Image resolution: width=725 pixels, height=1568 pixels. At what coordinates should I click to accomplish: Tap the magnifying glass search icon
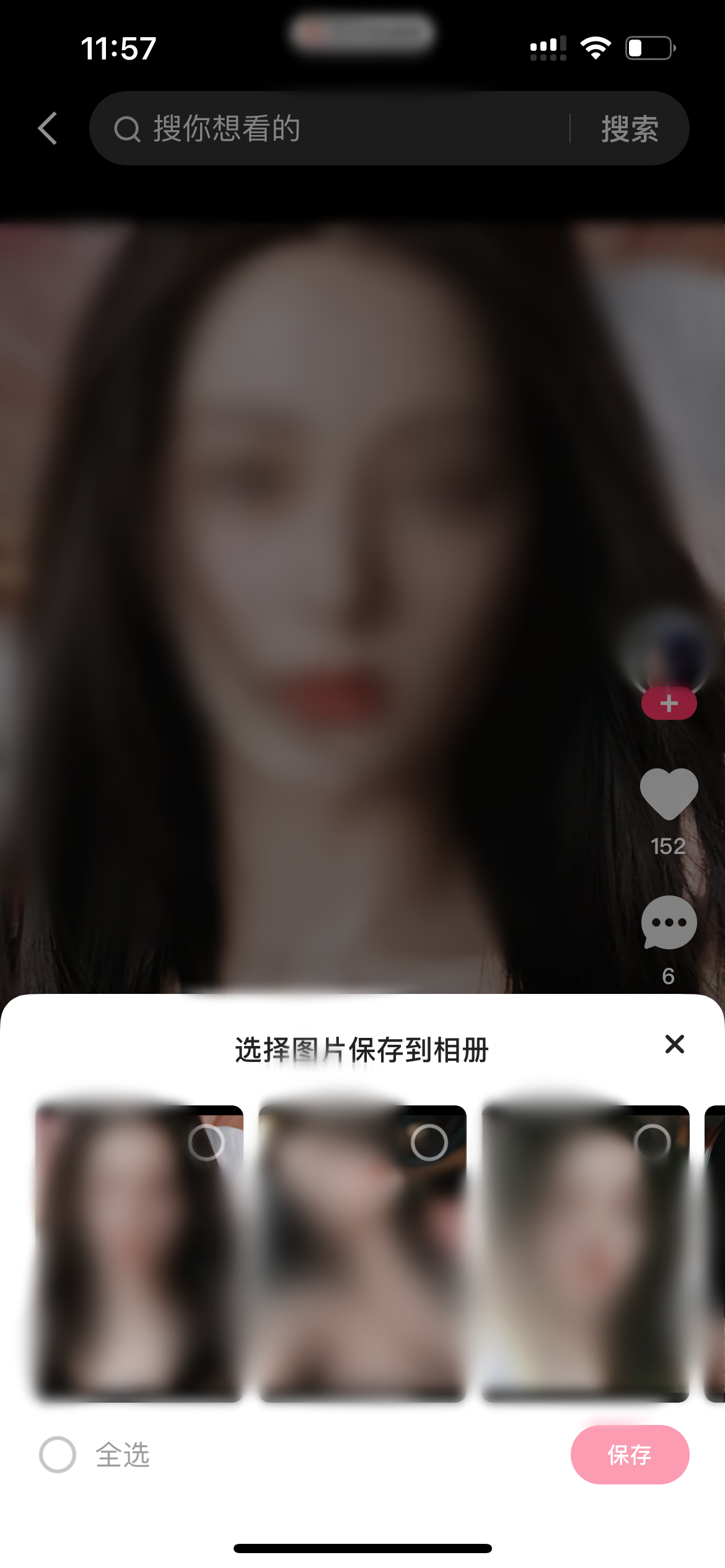126,128
